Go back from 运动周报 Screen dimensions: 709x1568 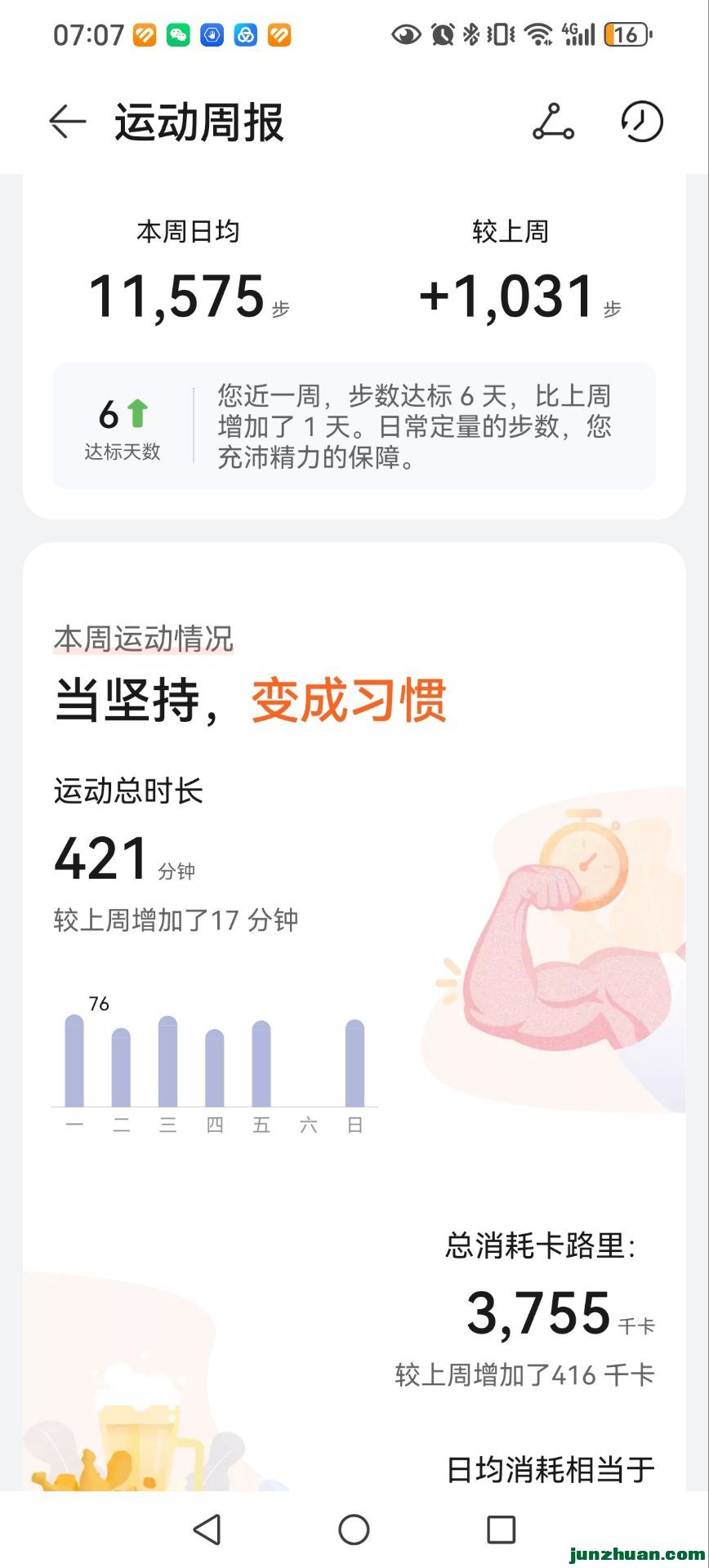pos(68,122)
